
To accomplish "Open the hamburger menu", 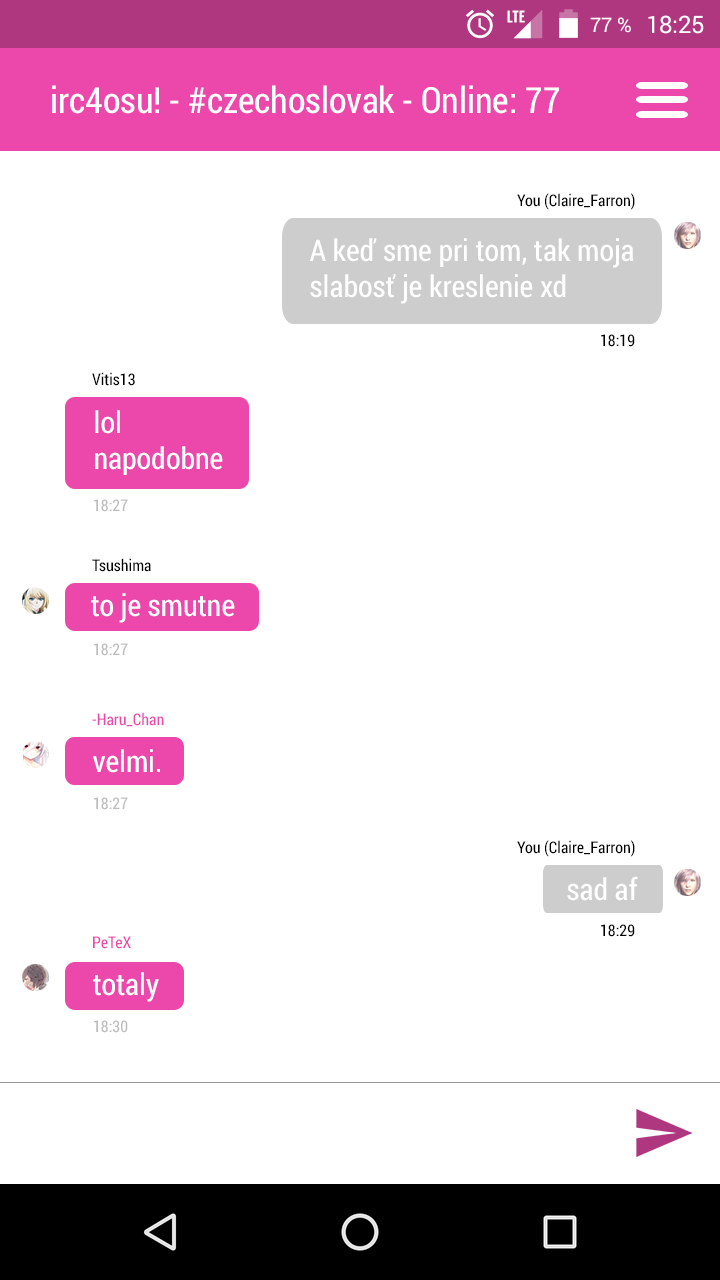I will click(x=661, y=100).
